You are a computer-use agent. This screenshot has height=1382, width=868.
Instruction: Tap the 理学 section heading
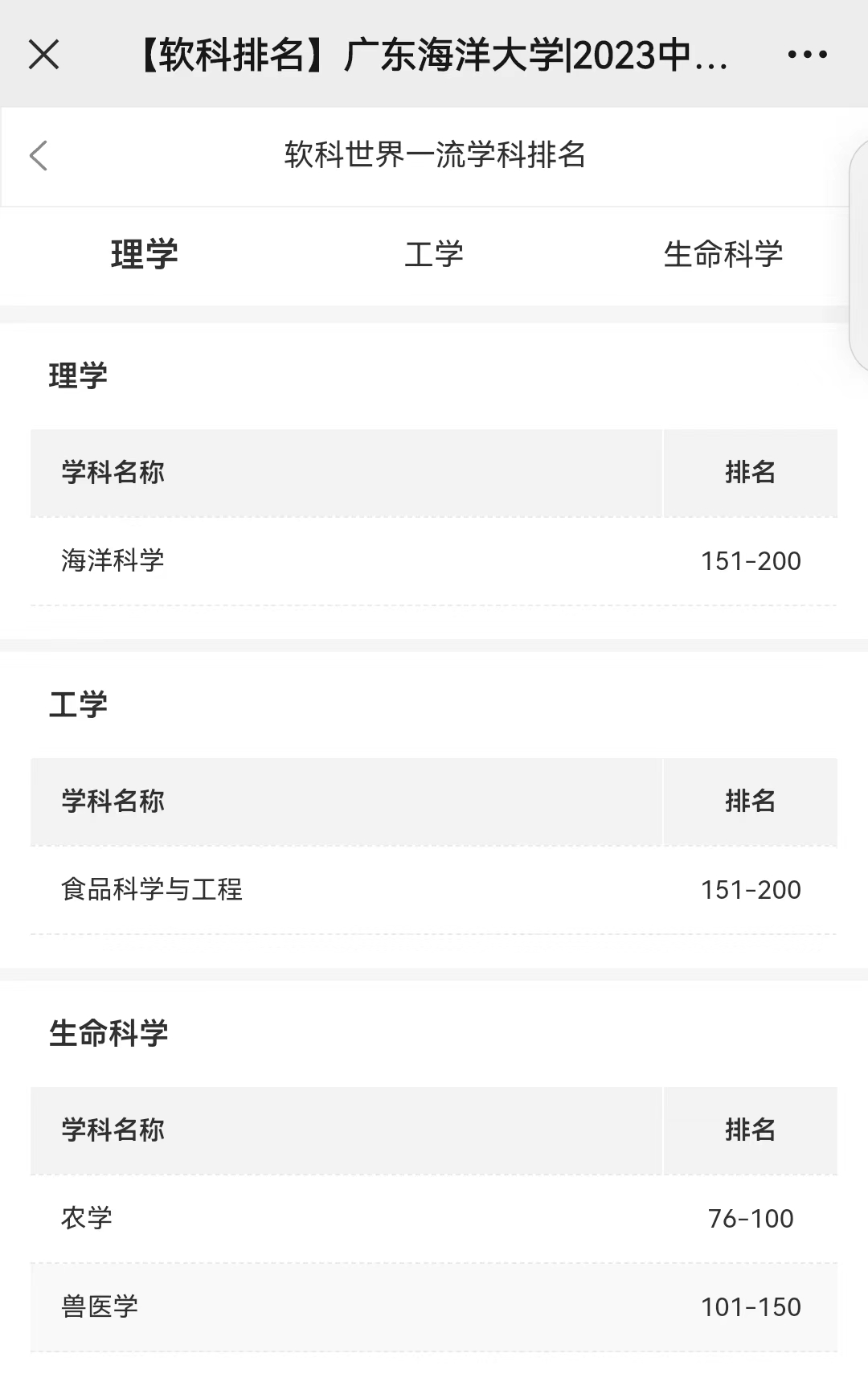click(78, 375)
